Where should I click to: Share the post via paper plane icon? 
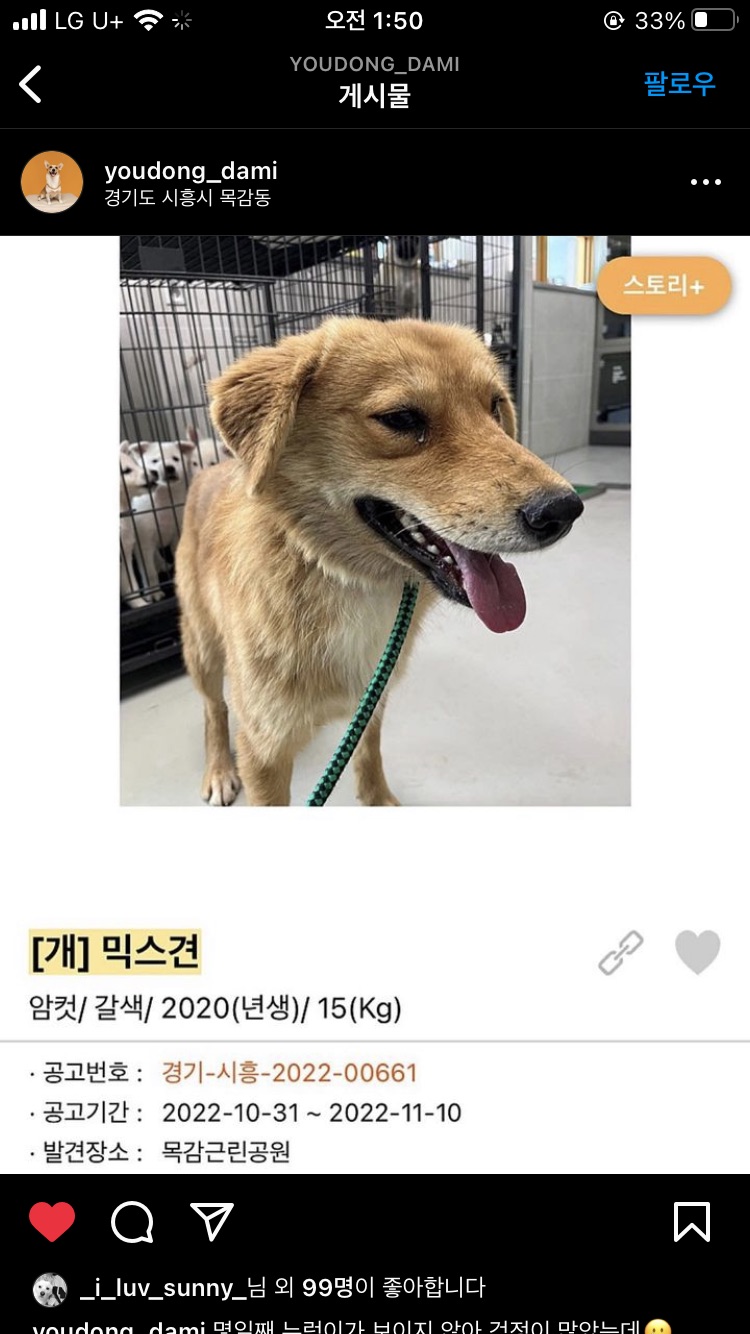pyautogui.click(x=211, y=1221)
